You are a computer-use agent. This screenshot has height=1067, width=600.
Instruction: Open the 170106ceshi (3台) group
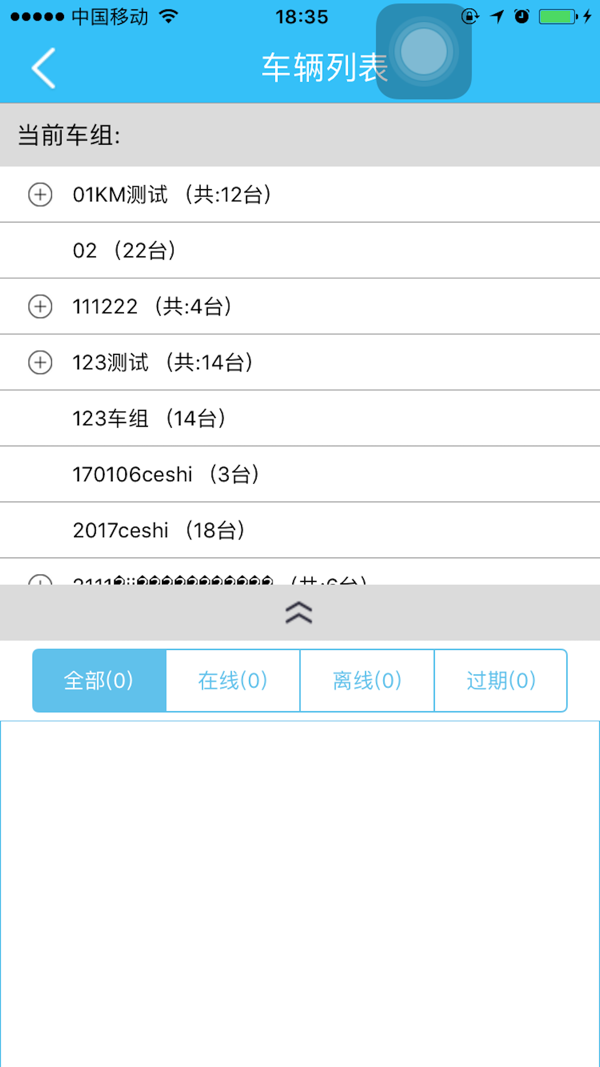pos(300,474)
